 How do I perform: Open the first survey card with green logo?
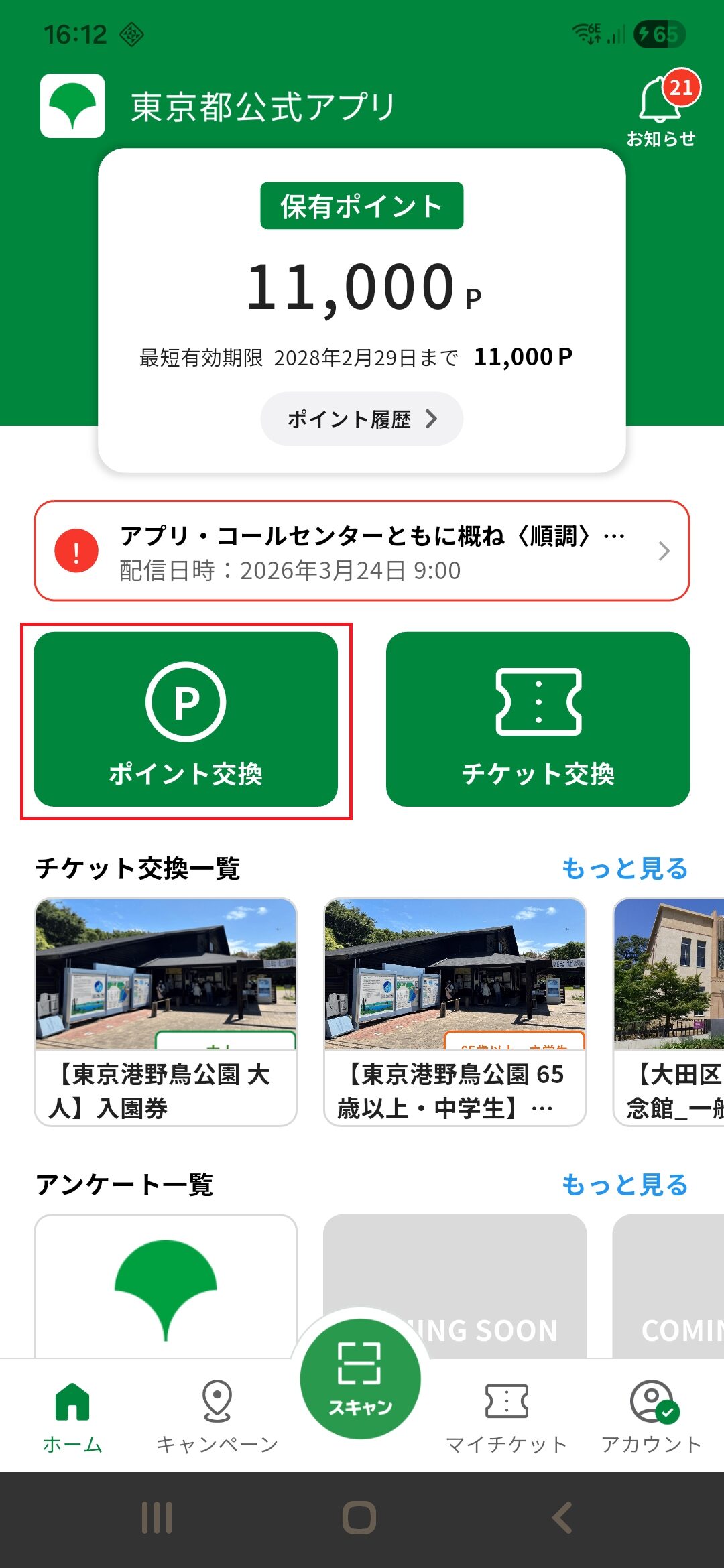point(166,1287)
